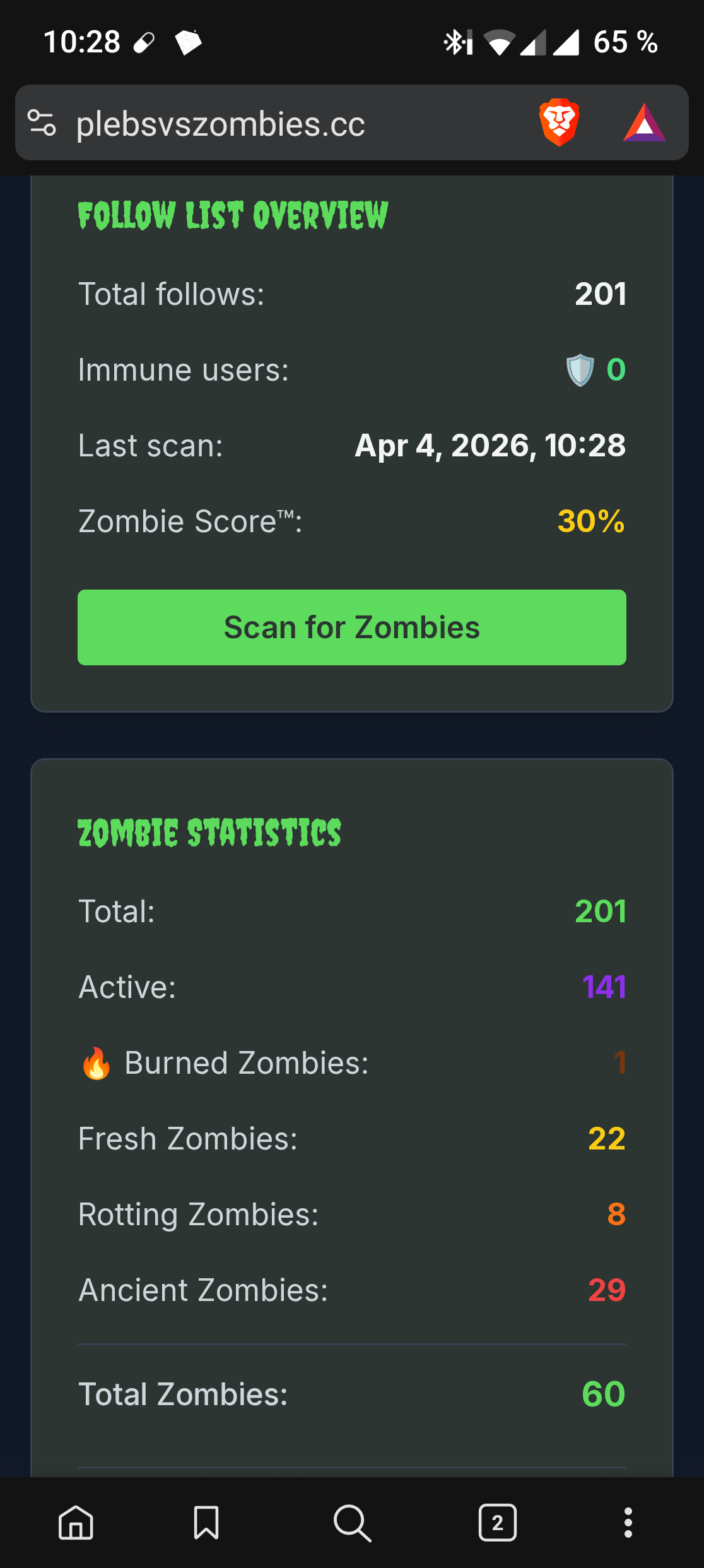Open the bookmarks icon in bottom toolbar

pos(206,1523)
